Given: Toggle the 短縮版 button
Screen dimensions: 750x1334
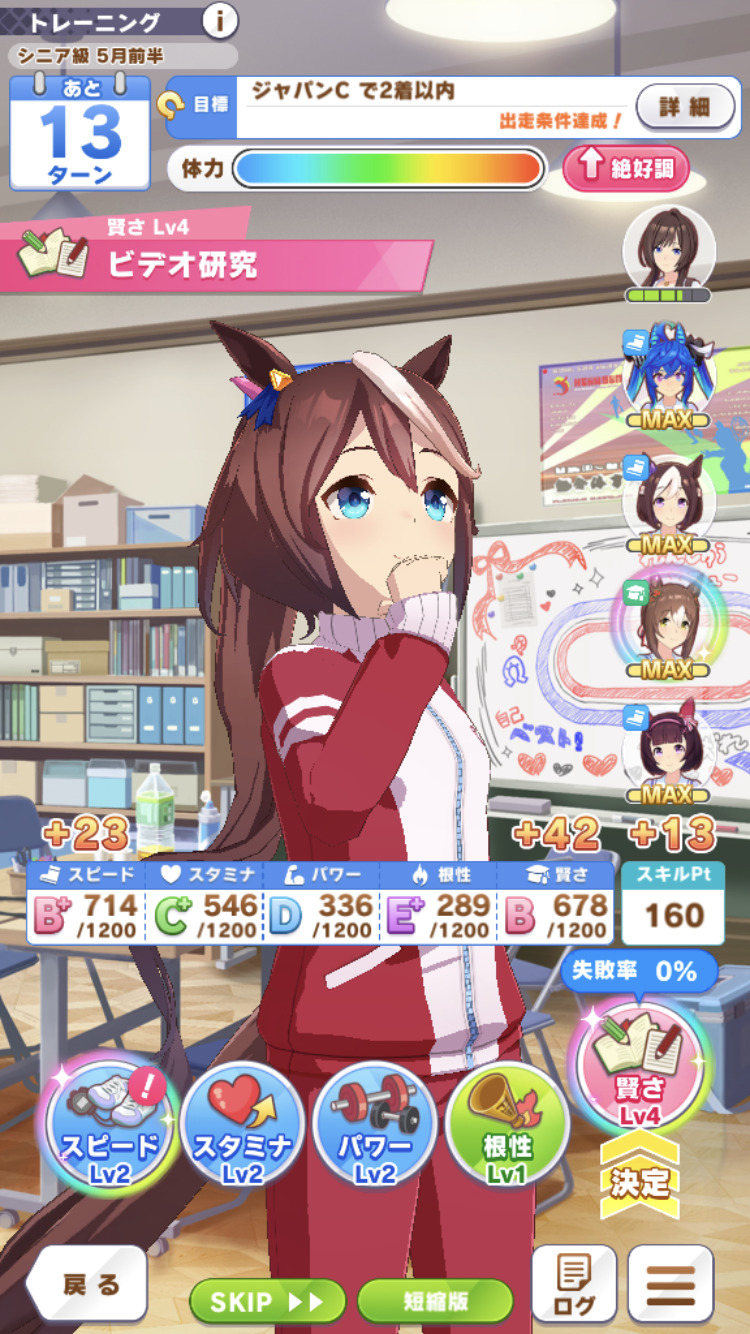Looking at the screenshot, I should [435, 1301].
